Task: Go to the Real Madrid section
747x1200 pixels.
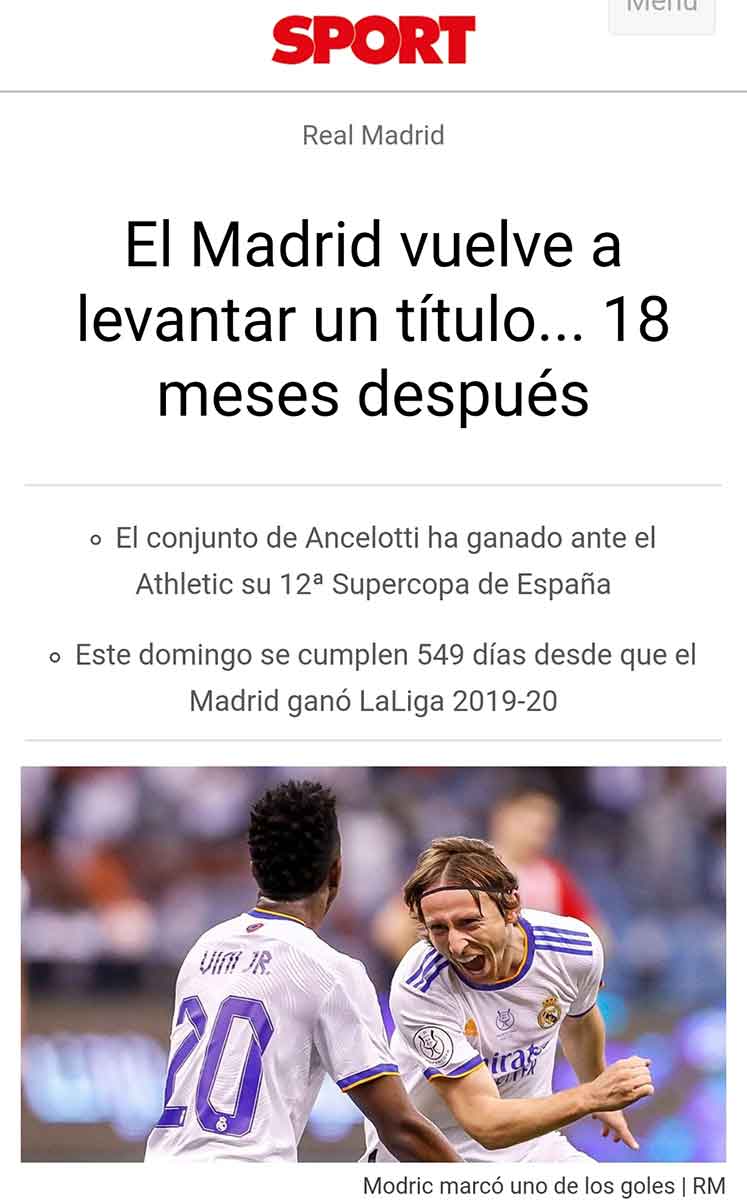Action: tap(373, 135)
